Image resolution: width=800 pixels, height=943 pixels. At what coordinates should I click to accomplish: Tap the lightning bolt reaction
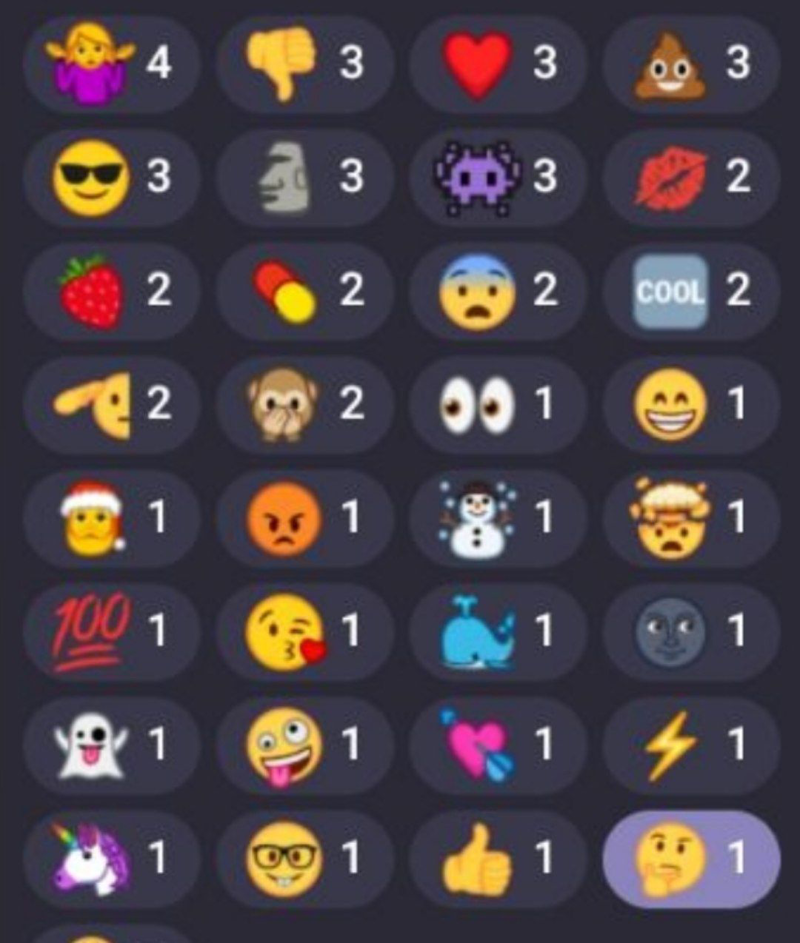click(x=691, y=745)
